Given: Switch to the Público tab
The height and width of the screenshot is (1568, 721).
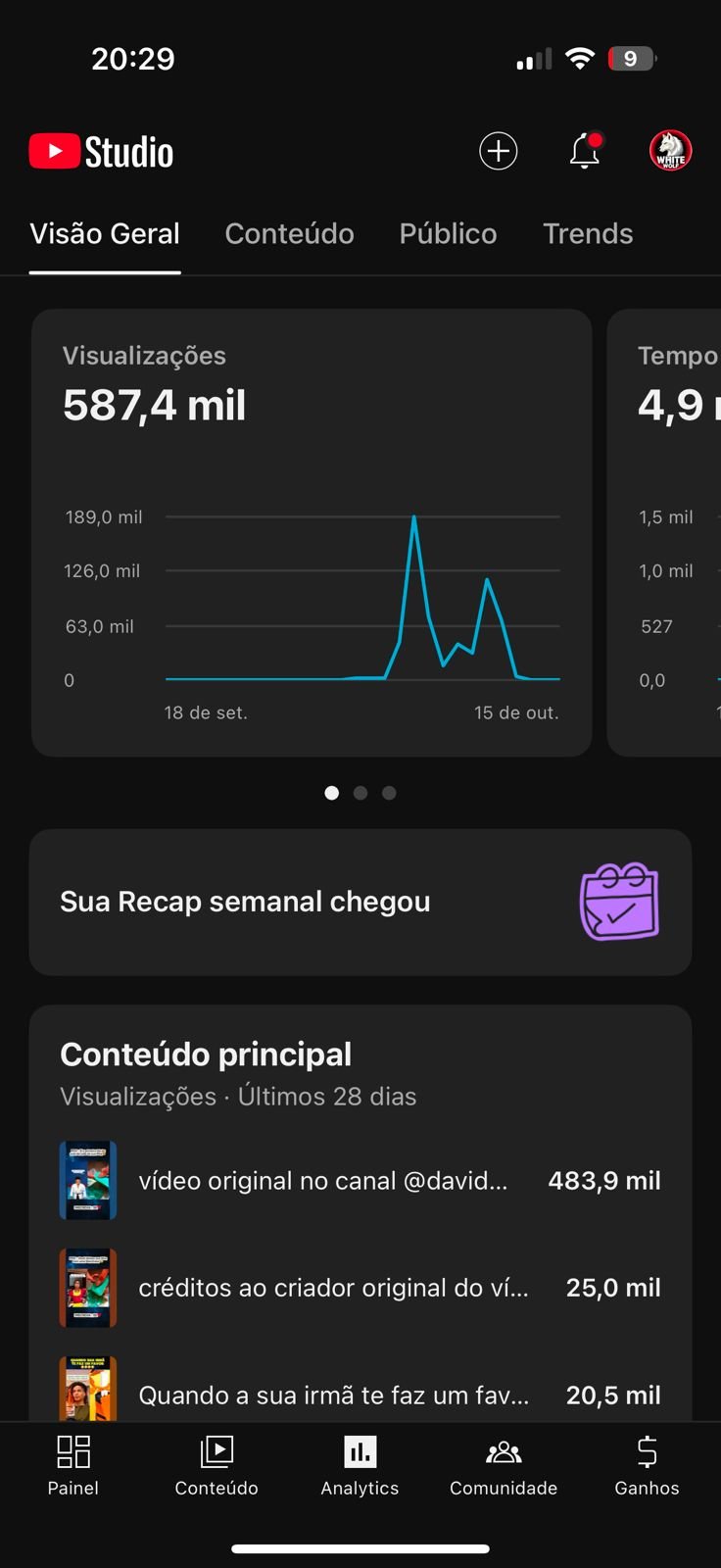Looking at the screenshot, I should point(448,234).
